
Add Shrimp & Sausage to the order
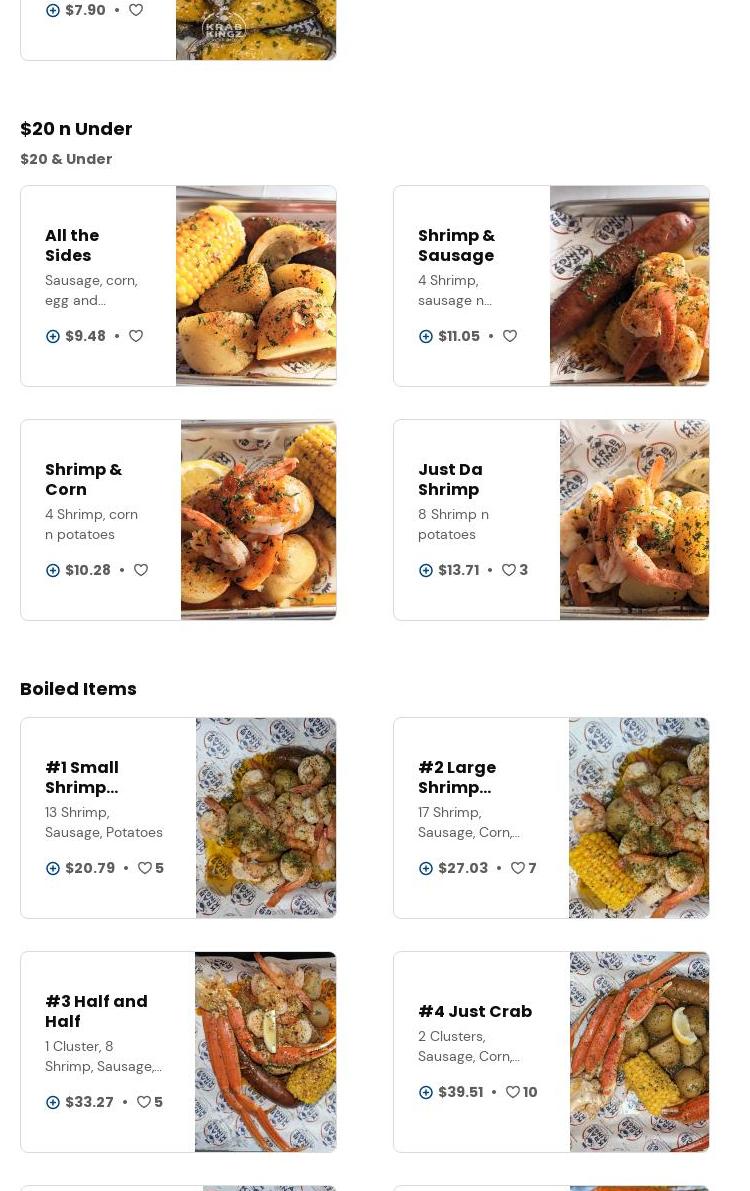tap(426, 336)
